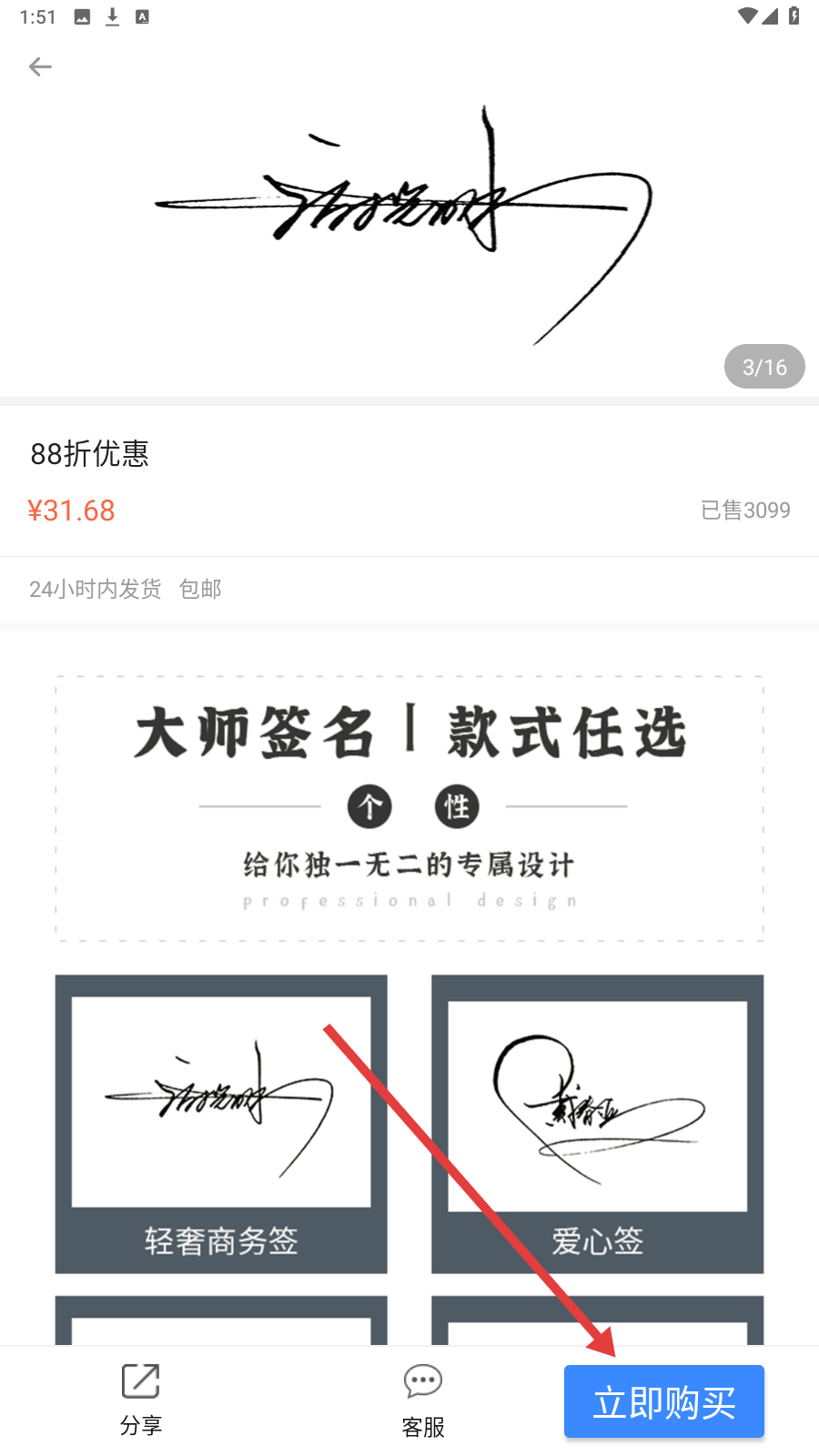Tap 立即购买 to buy now

(x=663, y=1401)
